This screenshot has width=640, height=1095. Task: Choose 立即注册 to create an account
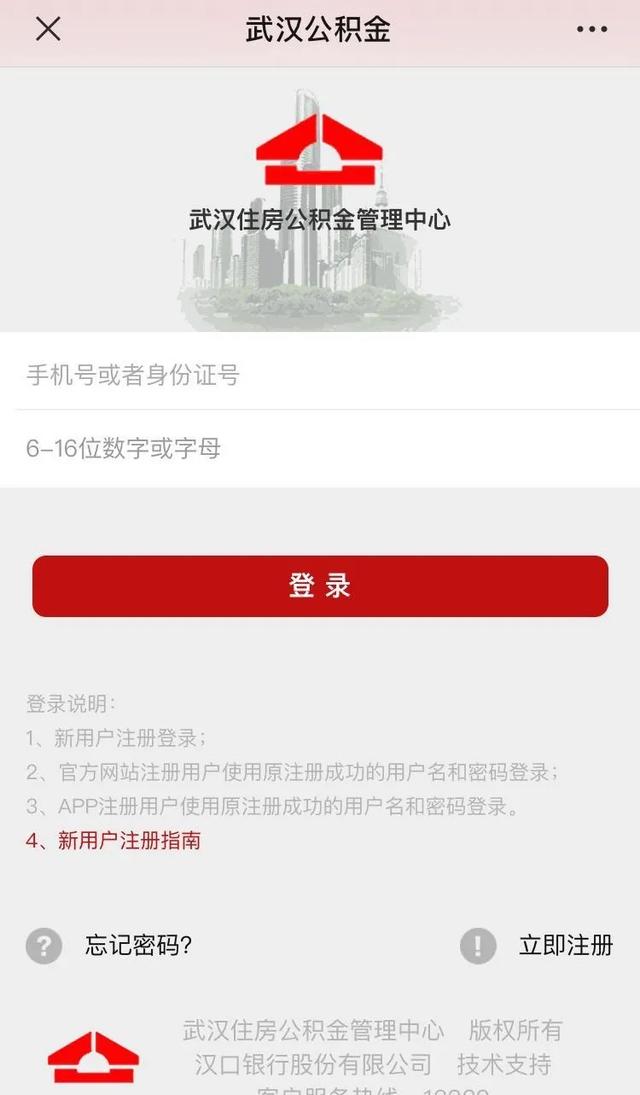point(565,945)
